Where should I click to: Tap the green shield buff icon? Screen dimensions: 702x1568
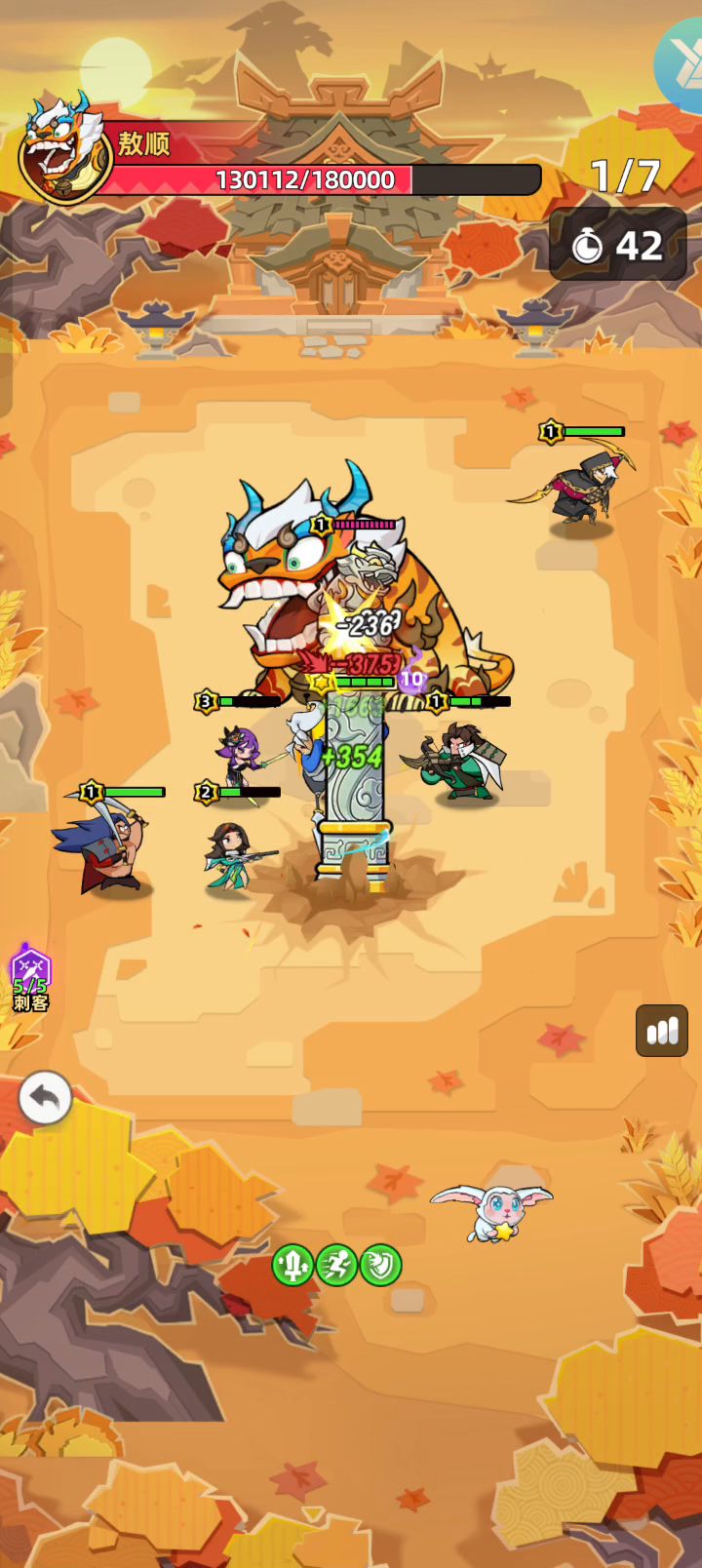tap(381, 1266)
